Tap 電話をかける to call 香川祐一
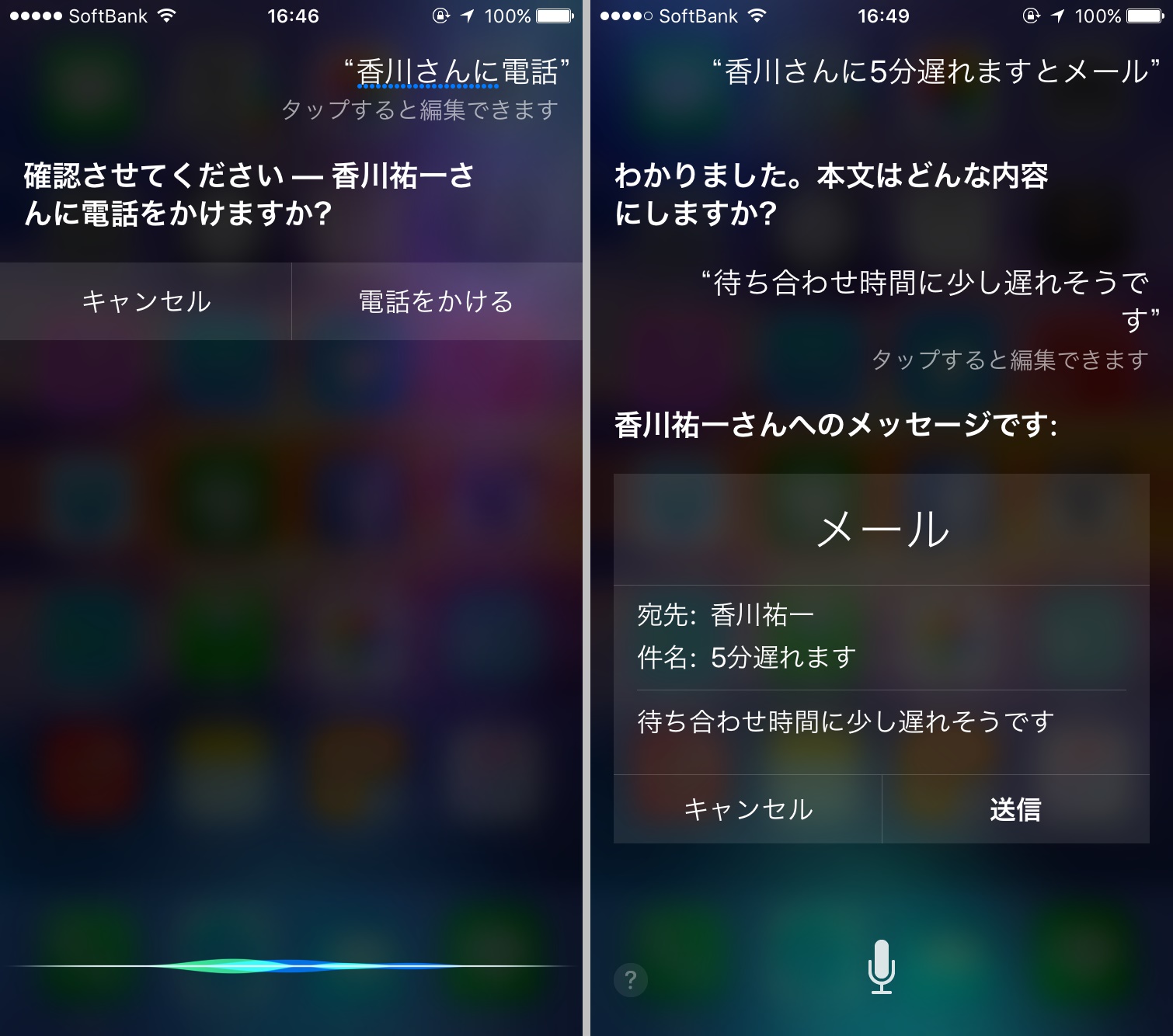The height and width of the screenshot is (1036, 1173). point(437,301)
